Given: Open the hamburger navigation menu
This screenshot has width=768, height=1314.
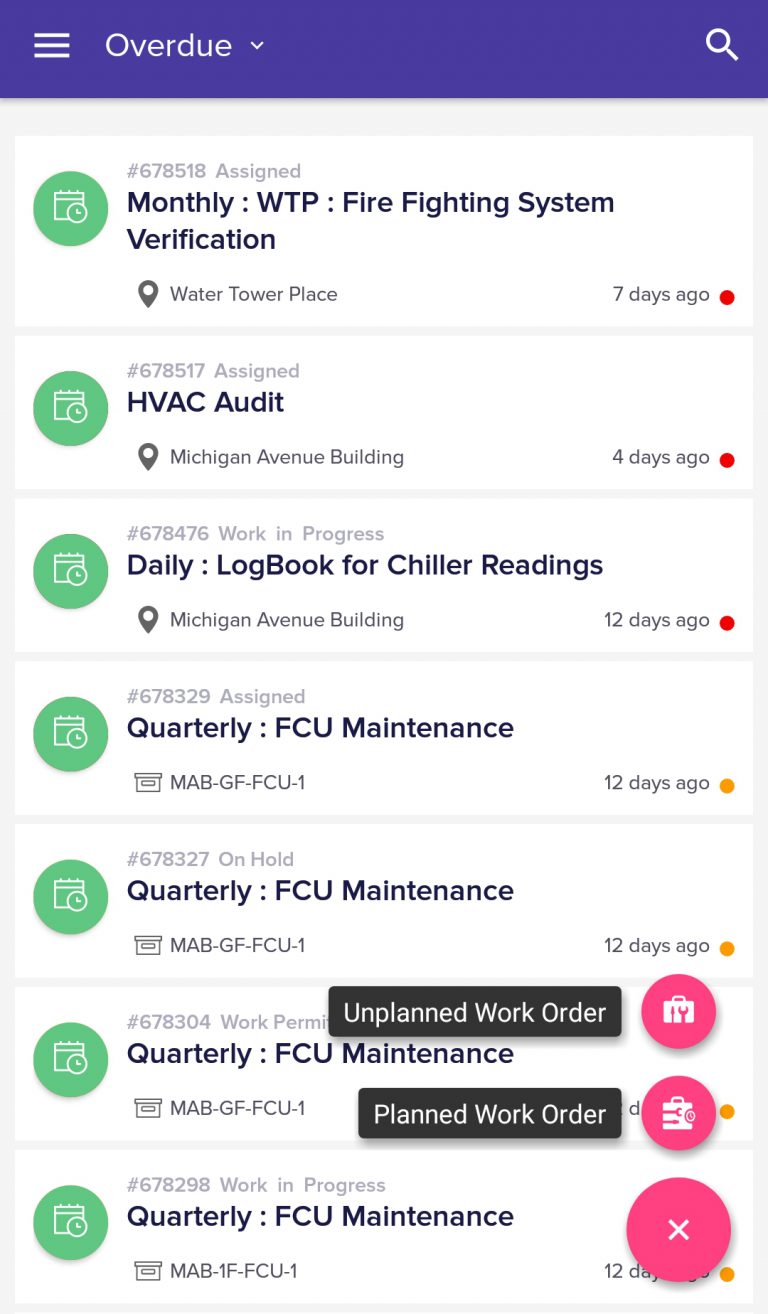Looking at the screenshot, I should [x=52, y=46].
